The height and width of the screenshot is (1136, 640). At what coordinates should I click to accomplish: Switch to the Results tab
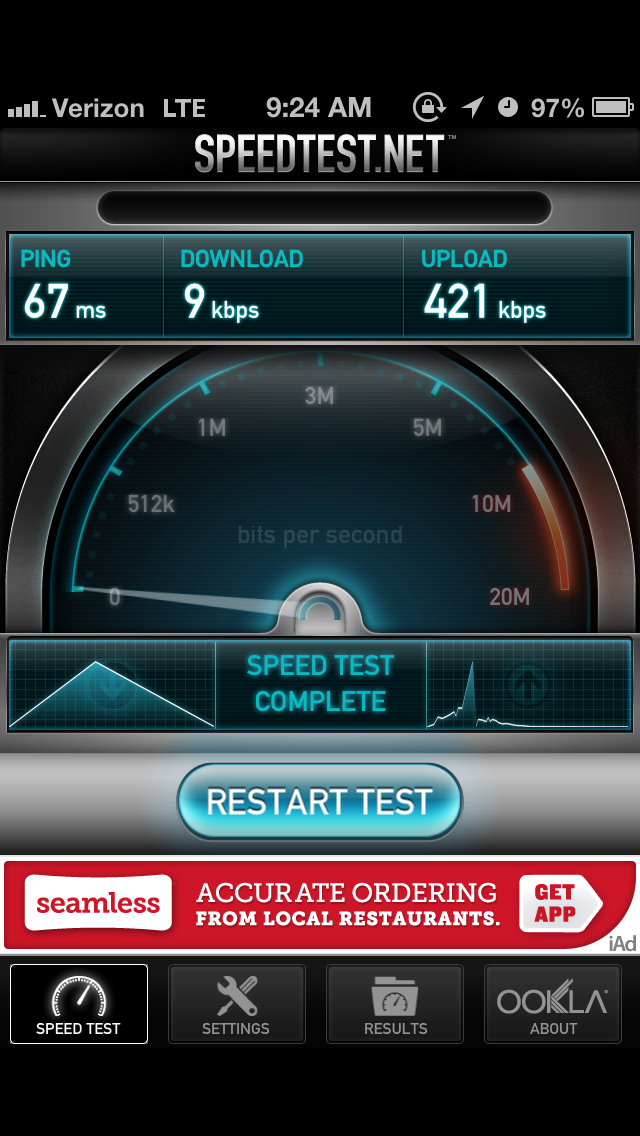pos(395,1003)
